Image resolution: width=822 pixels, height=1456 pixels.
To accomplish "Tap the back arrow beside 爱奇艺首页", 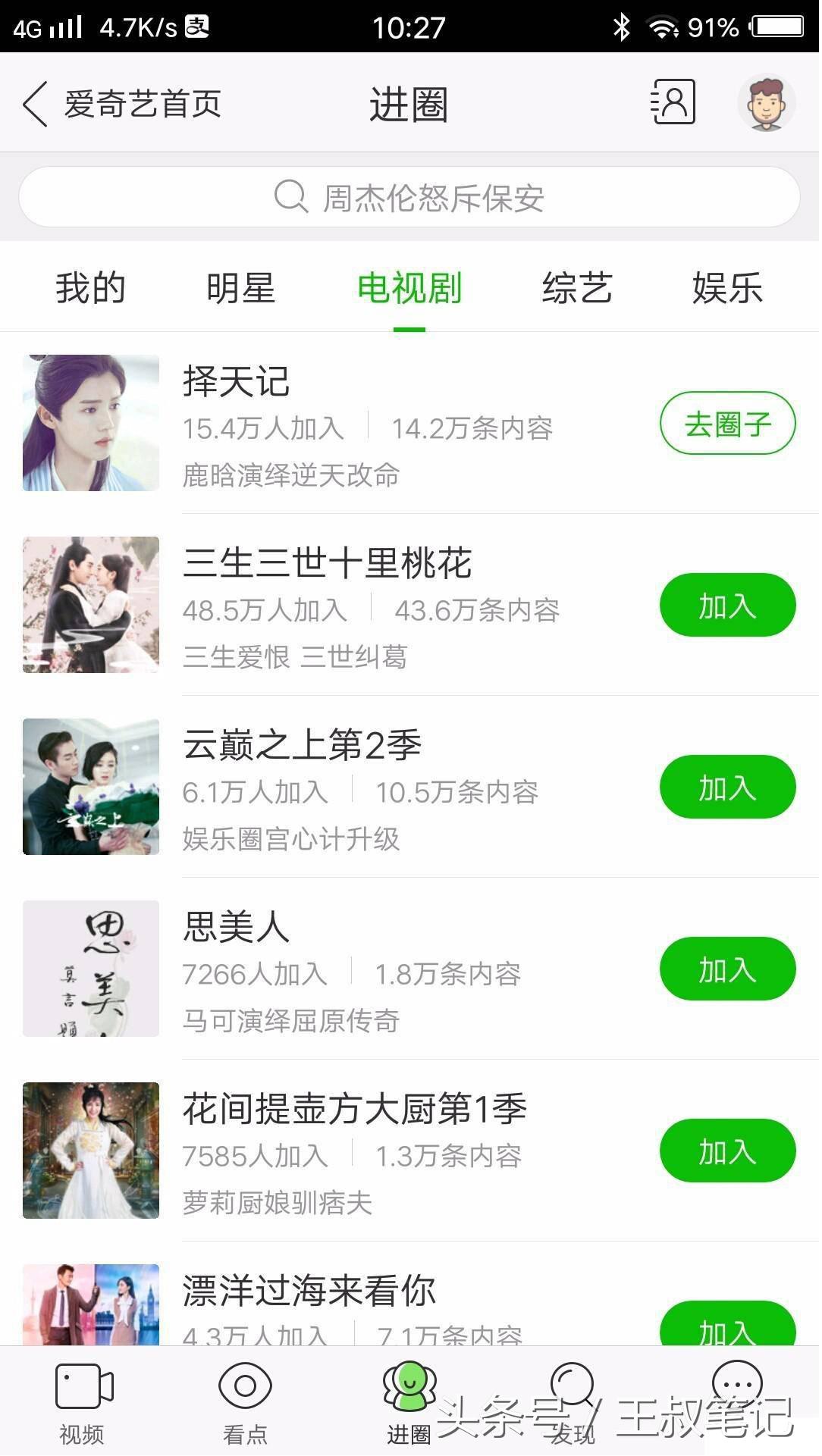I will tap(32, 104).
